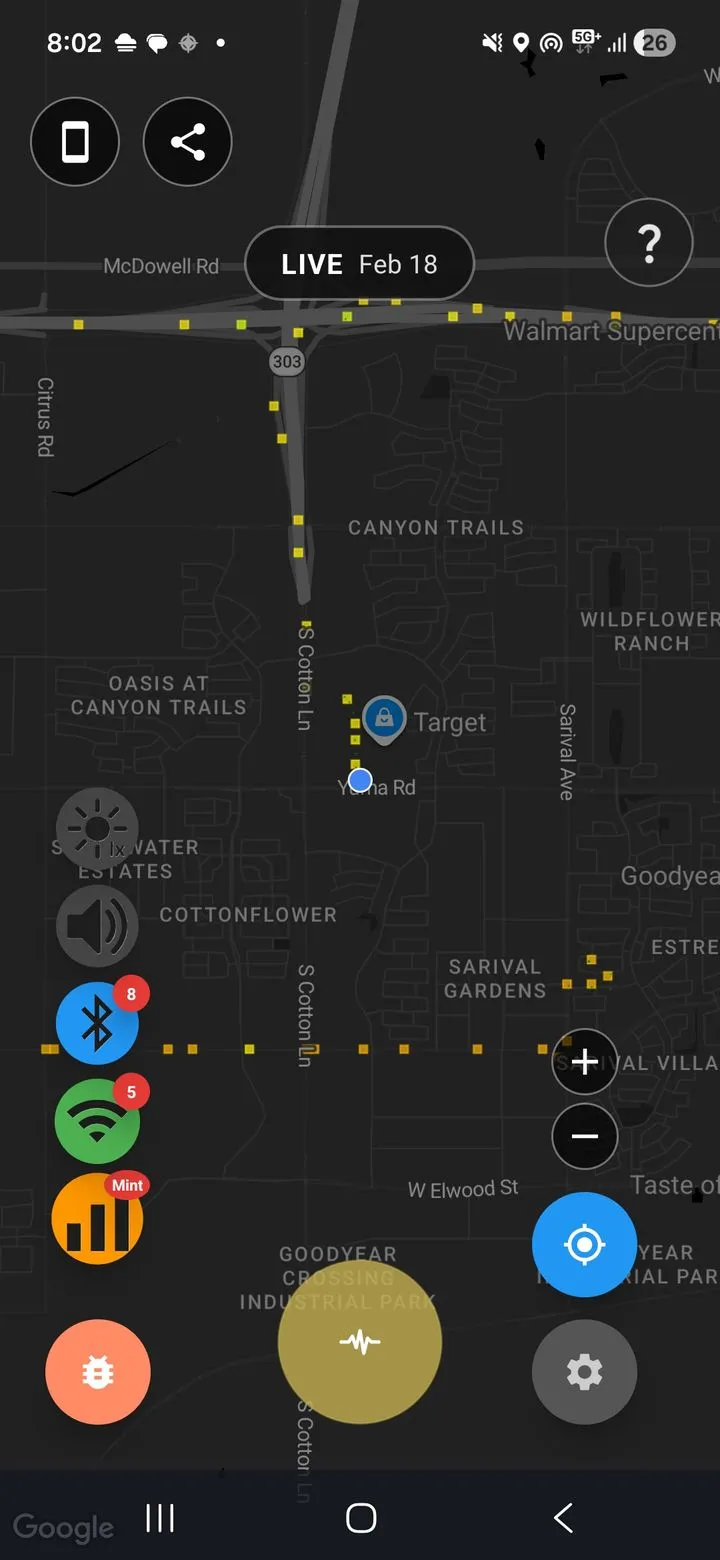Open the Bluetooth devices list showing 8 devices
The image size is (720, 1560).
97,1022
